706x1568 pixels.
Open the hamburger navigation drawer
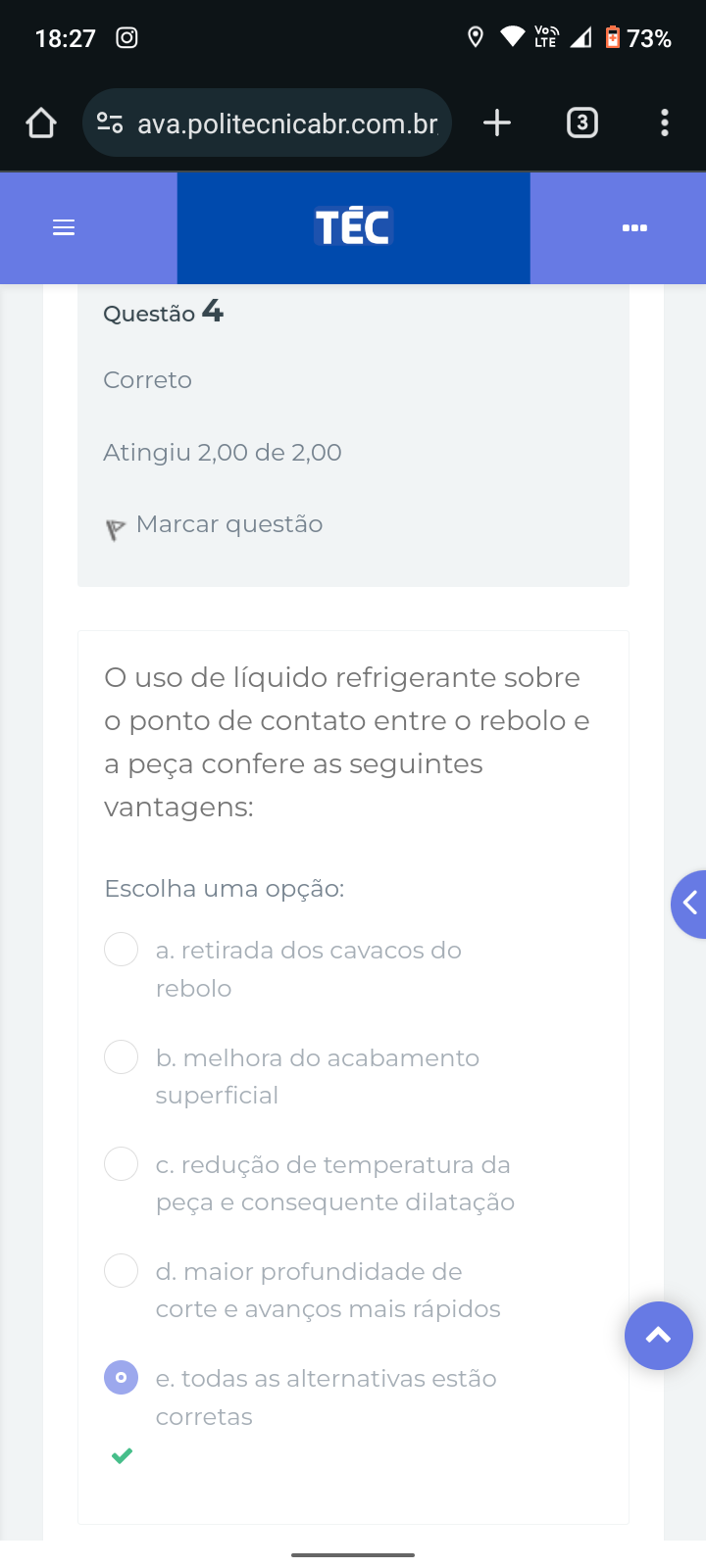click(x=64, y=228)
